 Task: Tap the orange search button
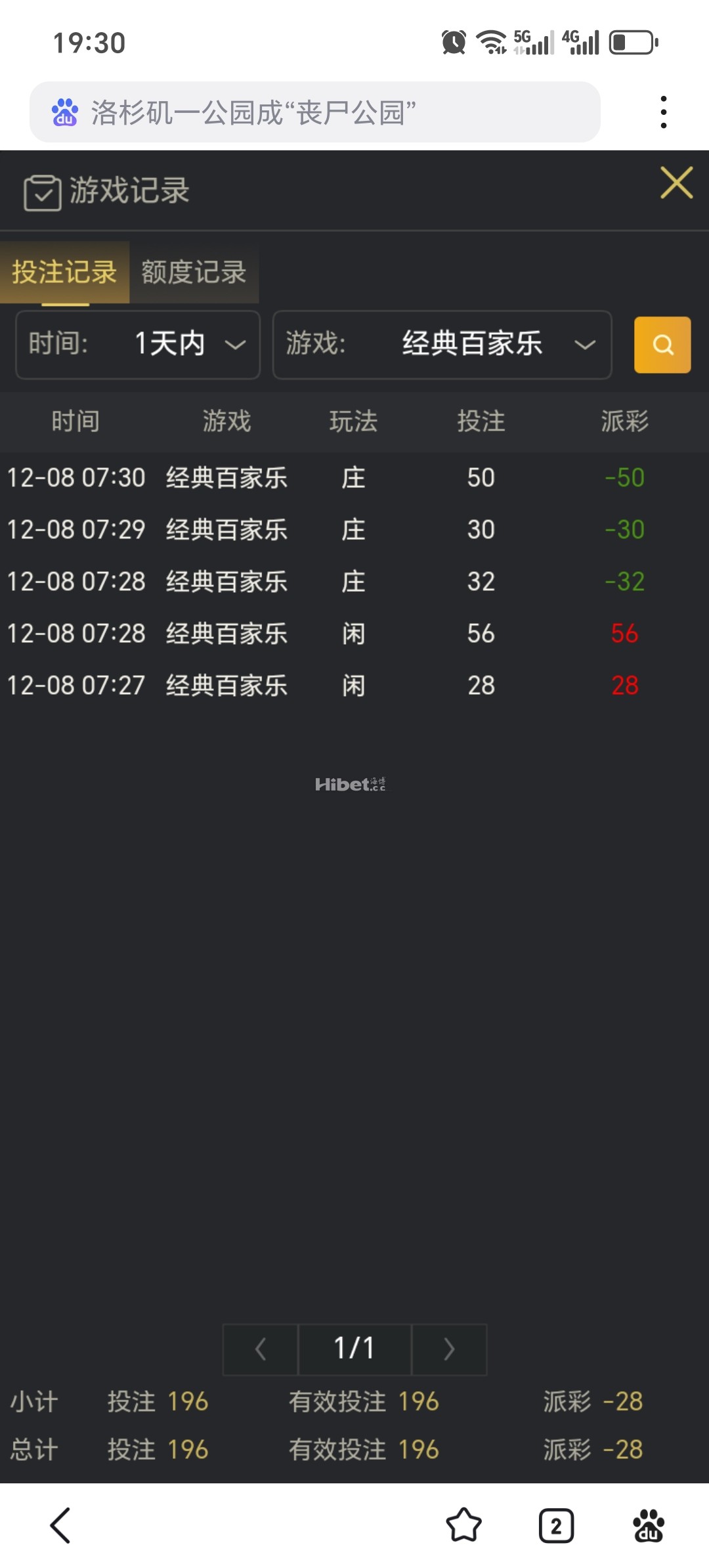pos(662,345)
